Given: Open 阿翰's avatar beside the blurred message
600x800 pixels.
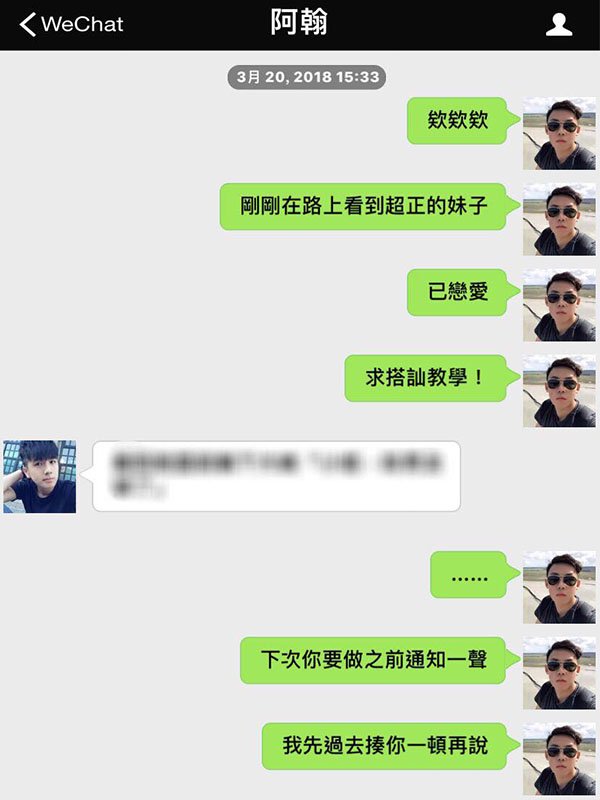Looking at the screenshot, I should (39, 477).
